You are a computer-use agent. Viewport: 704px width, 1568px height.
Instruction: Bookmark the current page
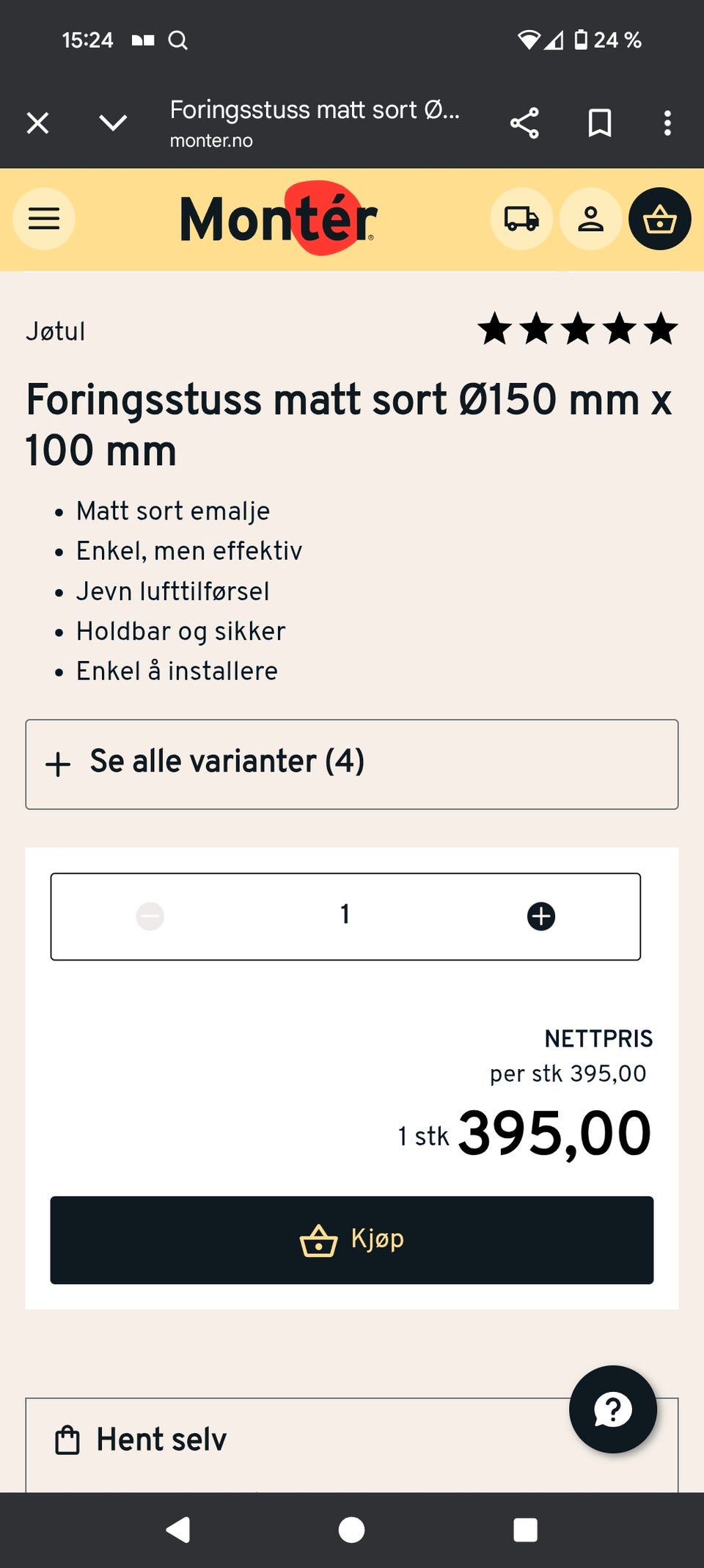tap(598, 123)
